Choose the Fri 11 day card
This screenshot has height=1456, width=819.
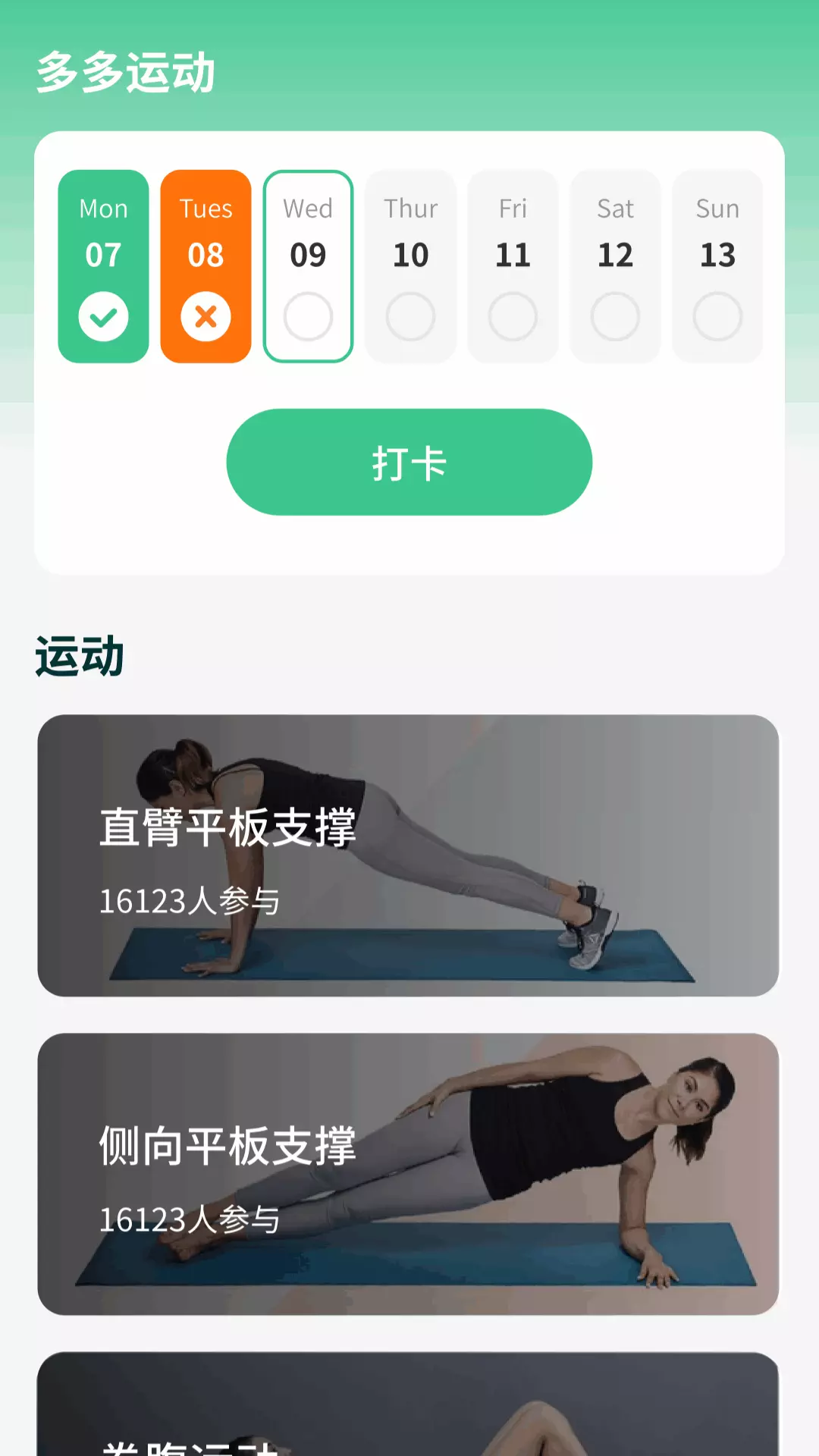pyautogui.click(x=513, y=266)
